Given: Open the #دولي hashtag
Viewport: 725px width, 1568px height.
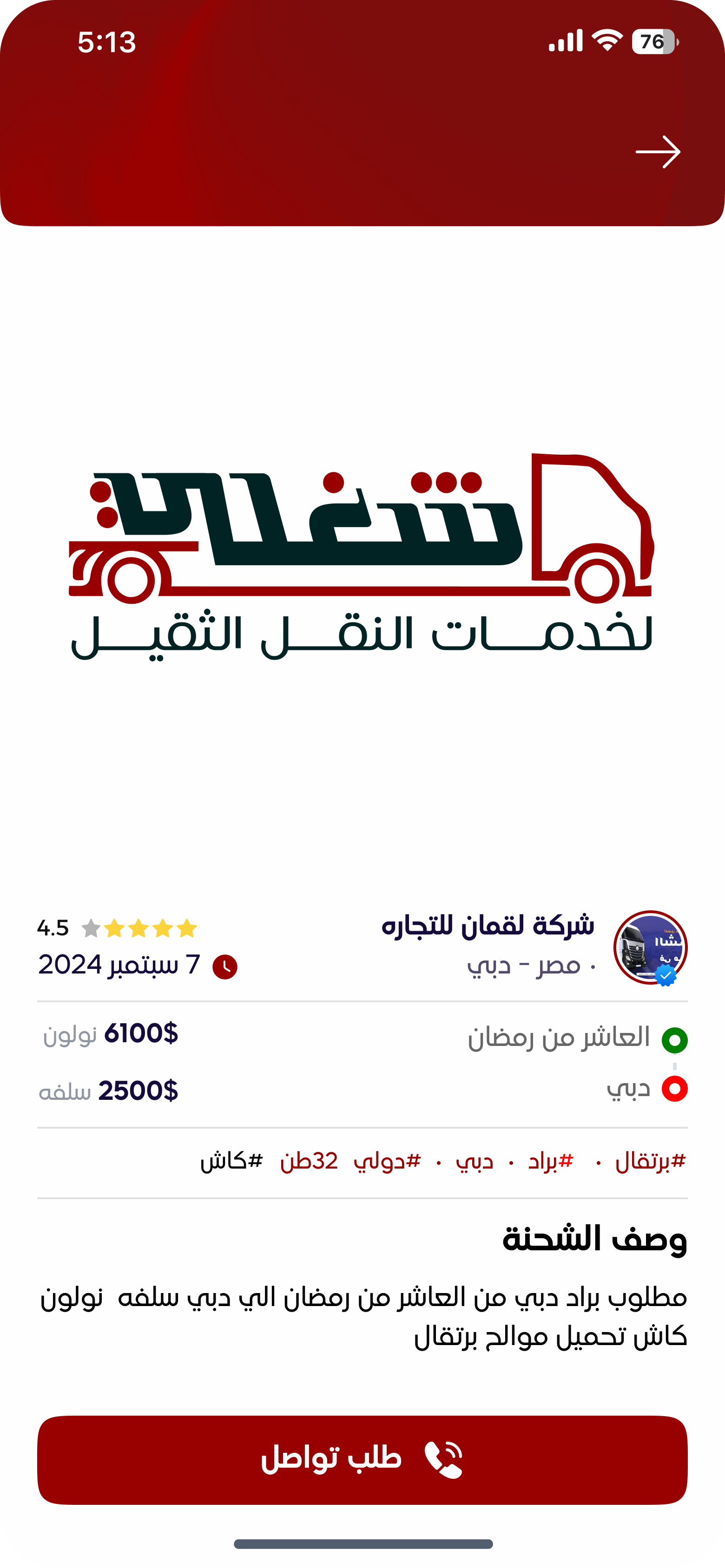Looking at the screenshot, I should pos(388,1162).
